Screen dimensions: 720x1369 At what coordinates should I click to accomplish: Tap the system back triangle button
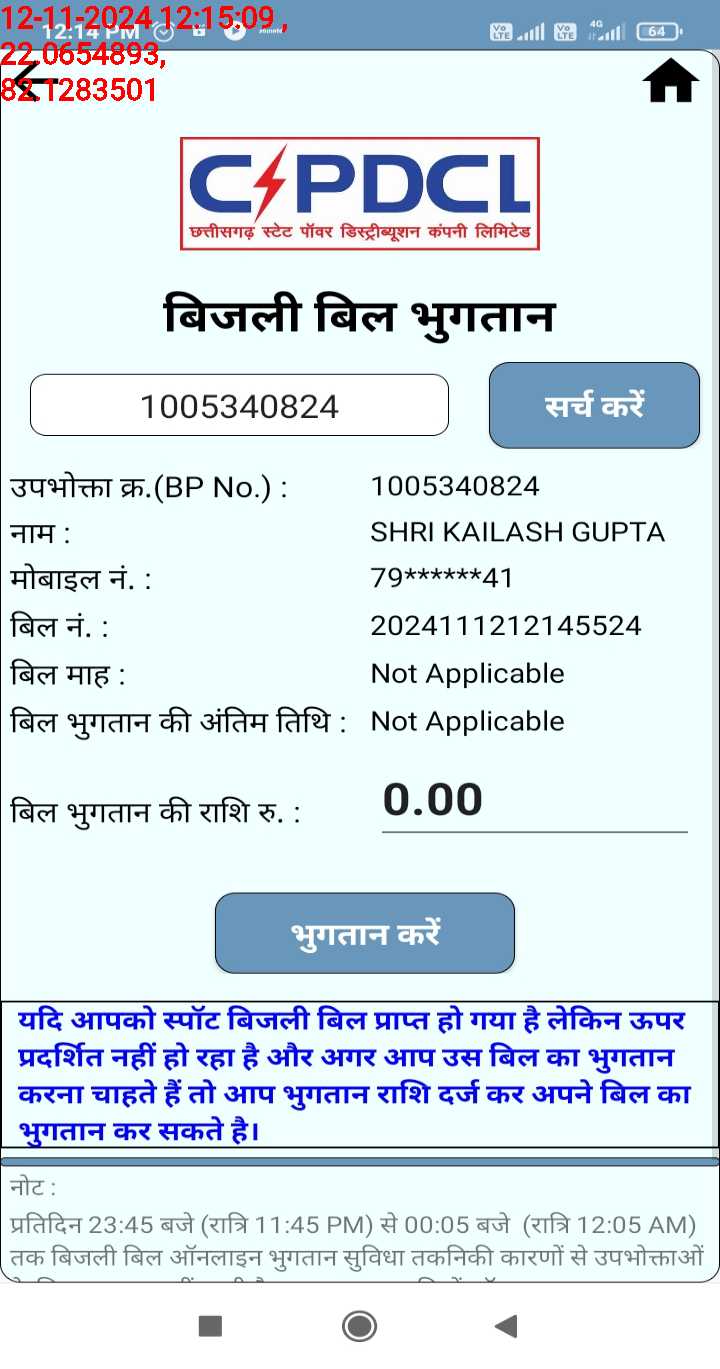click(x=506, y=1326)
